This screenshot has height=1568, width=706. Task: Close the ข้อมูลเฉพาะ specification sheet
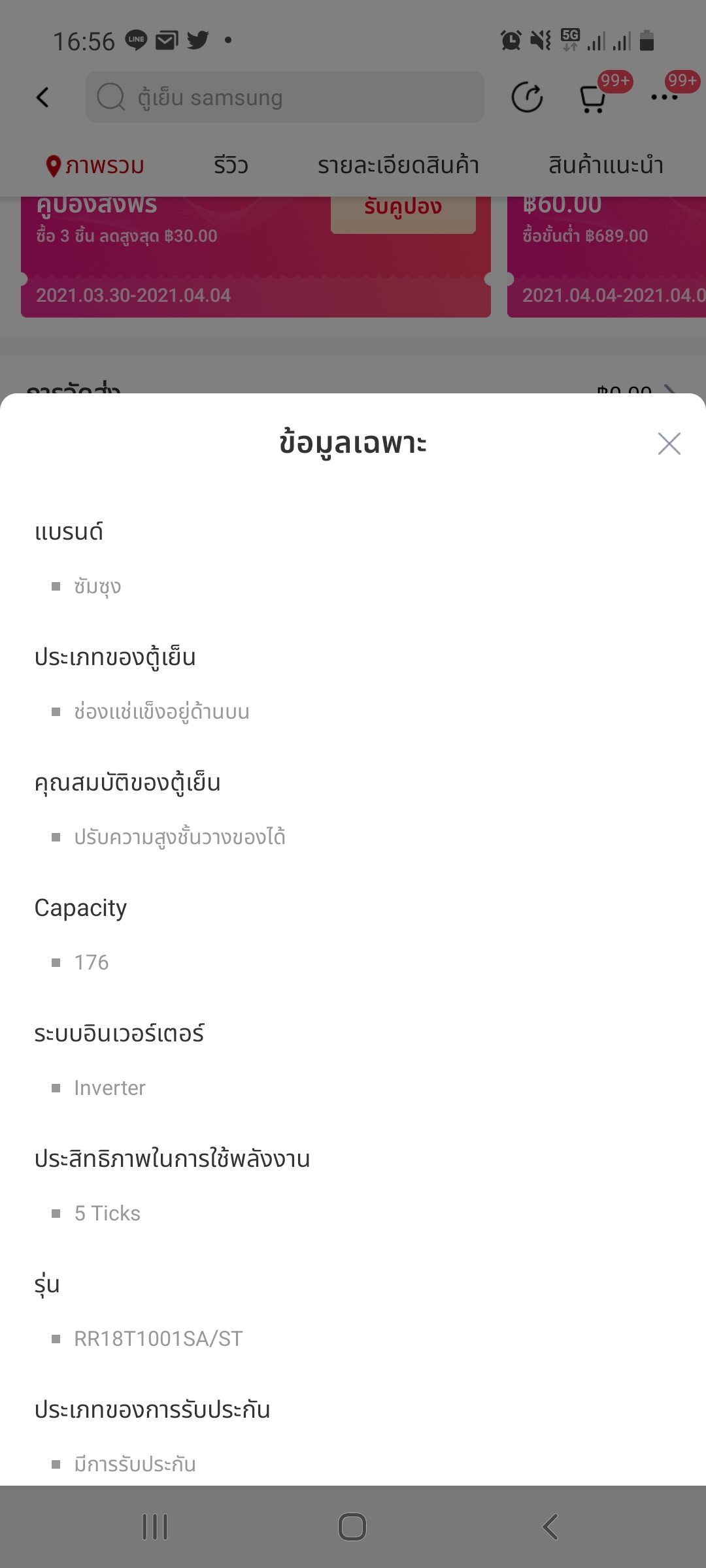tap(669, 444)
